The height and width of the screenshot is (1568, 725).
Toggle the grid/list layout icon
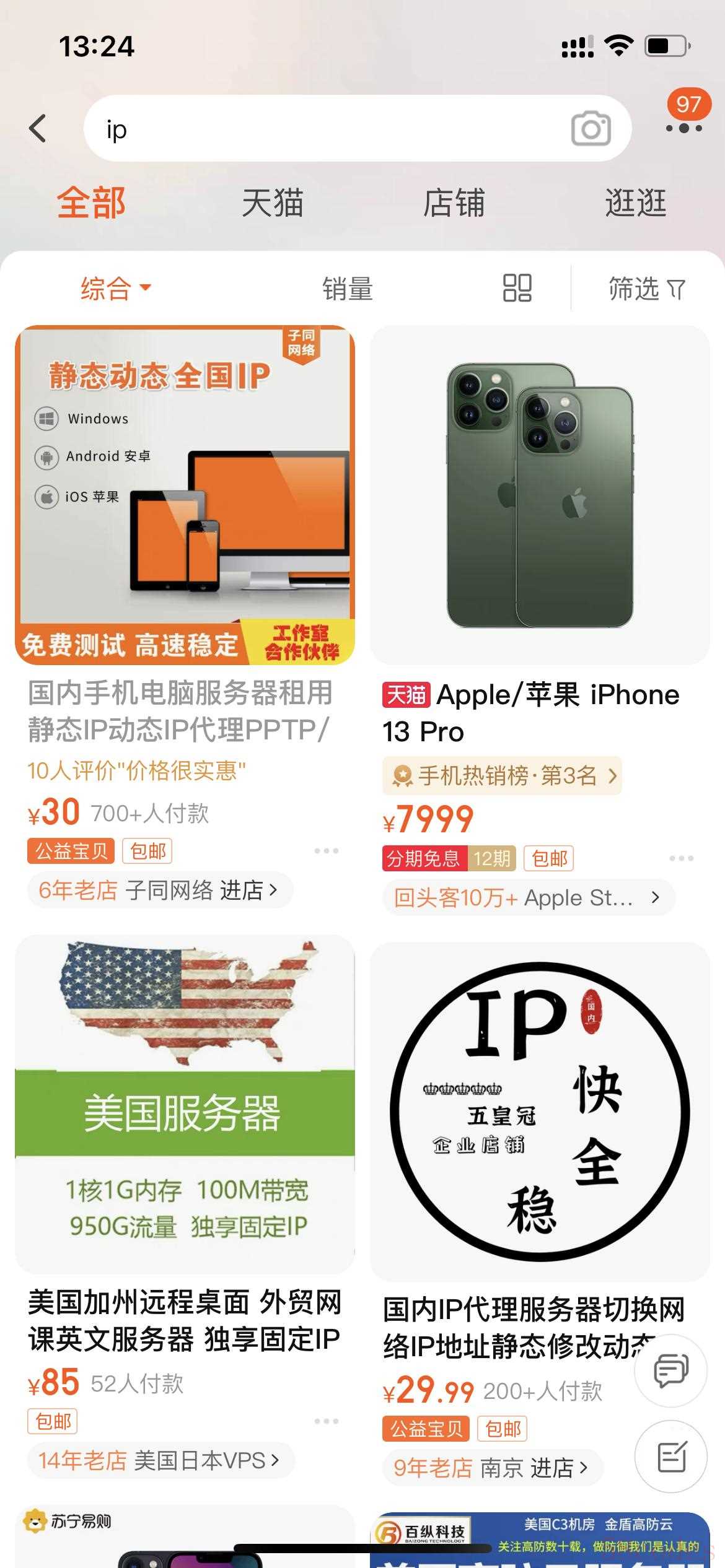point(517,289)
